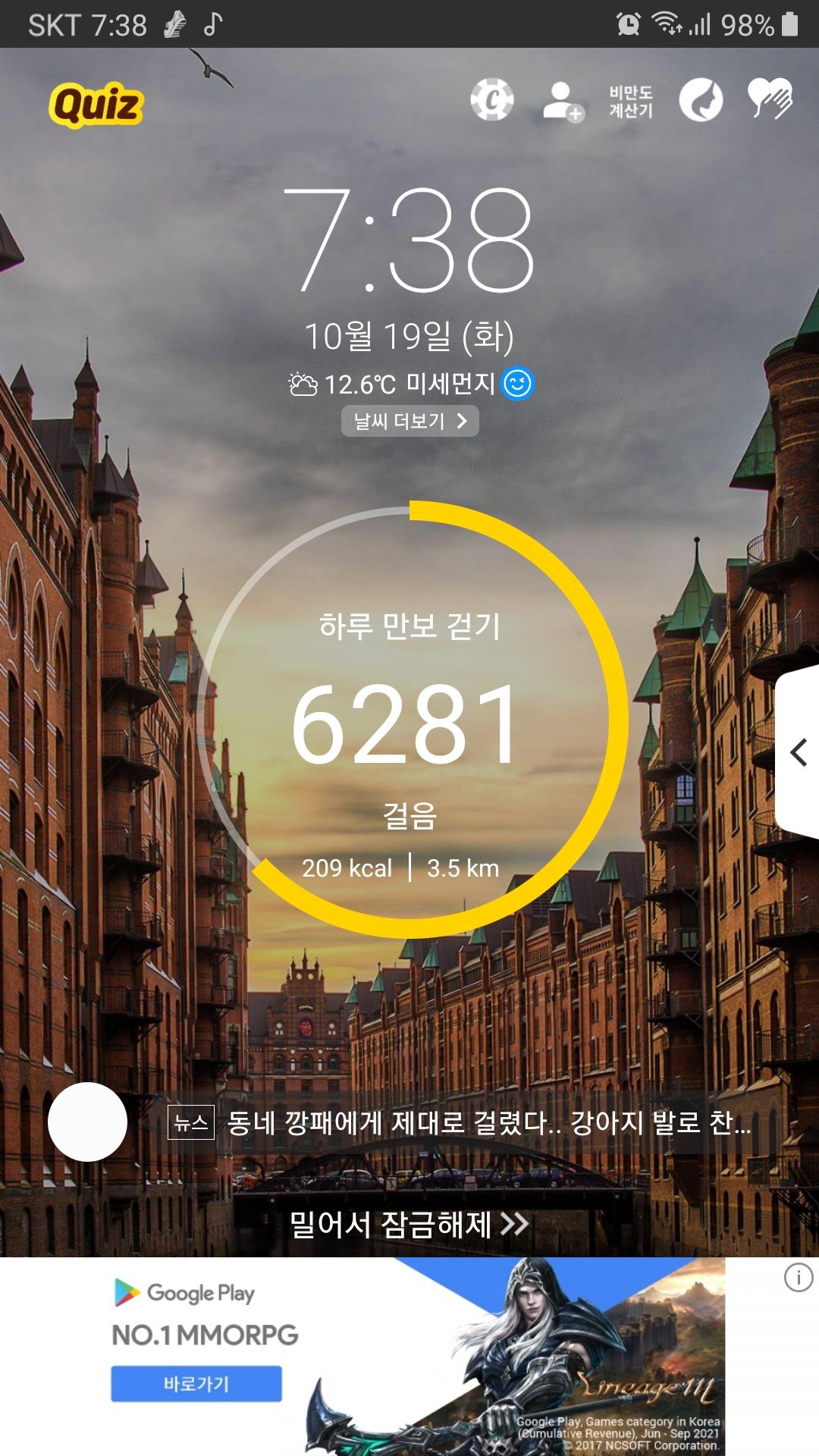Open the coin rewards icon

coord(492,100)
